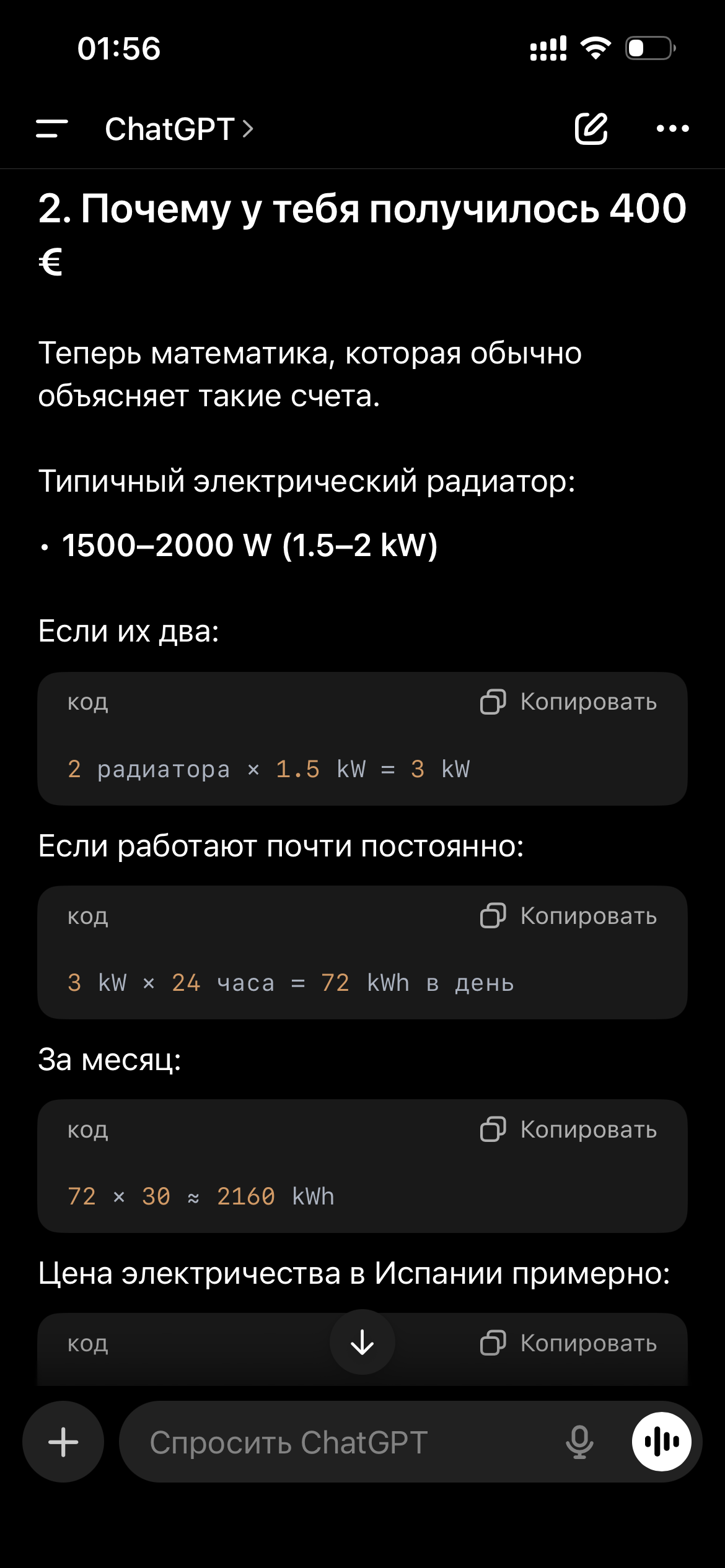Copy the code '3 kW × 24 часа'
This screenshot has height=1568, width=725.
click(568, 916)
